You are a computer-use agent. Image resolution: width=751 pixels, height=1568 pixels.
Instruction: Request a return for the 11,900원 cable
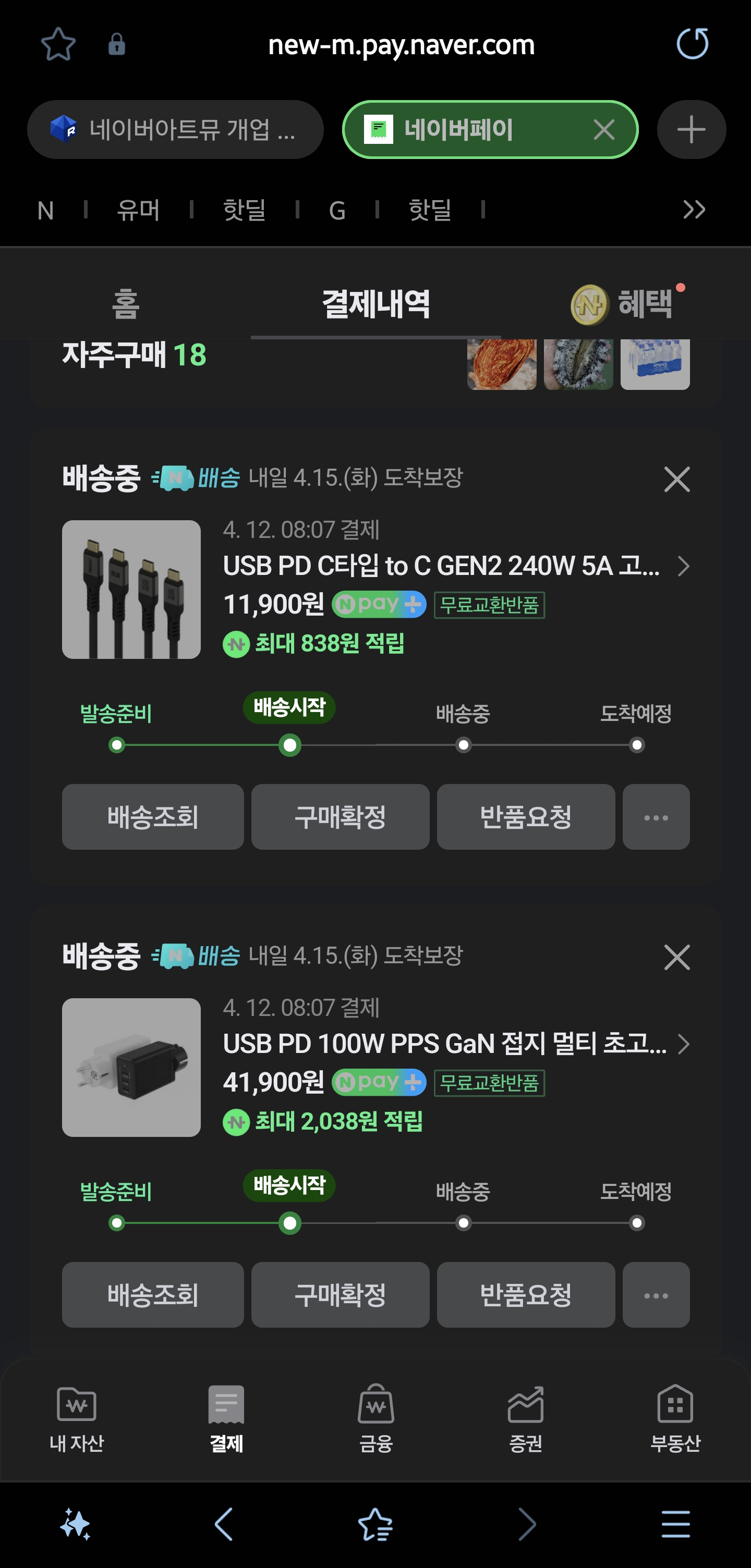pos(526,817)
